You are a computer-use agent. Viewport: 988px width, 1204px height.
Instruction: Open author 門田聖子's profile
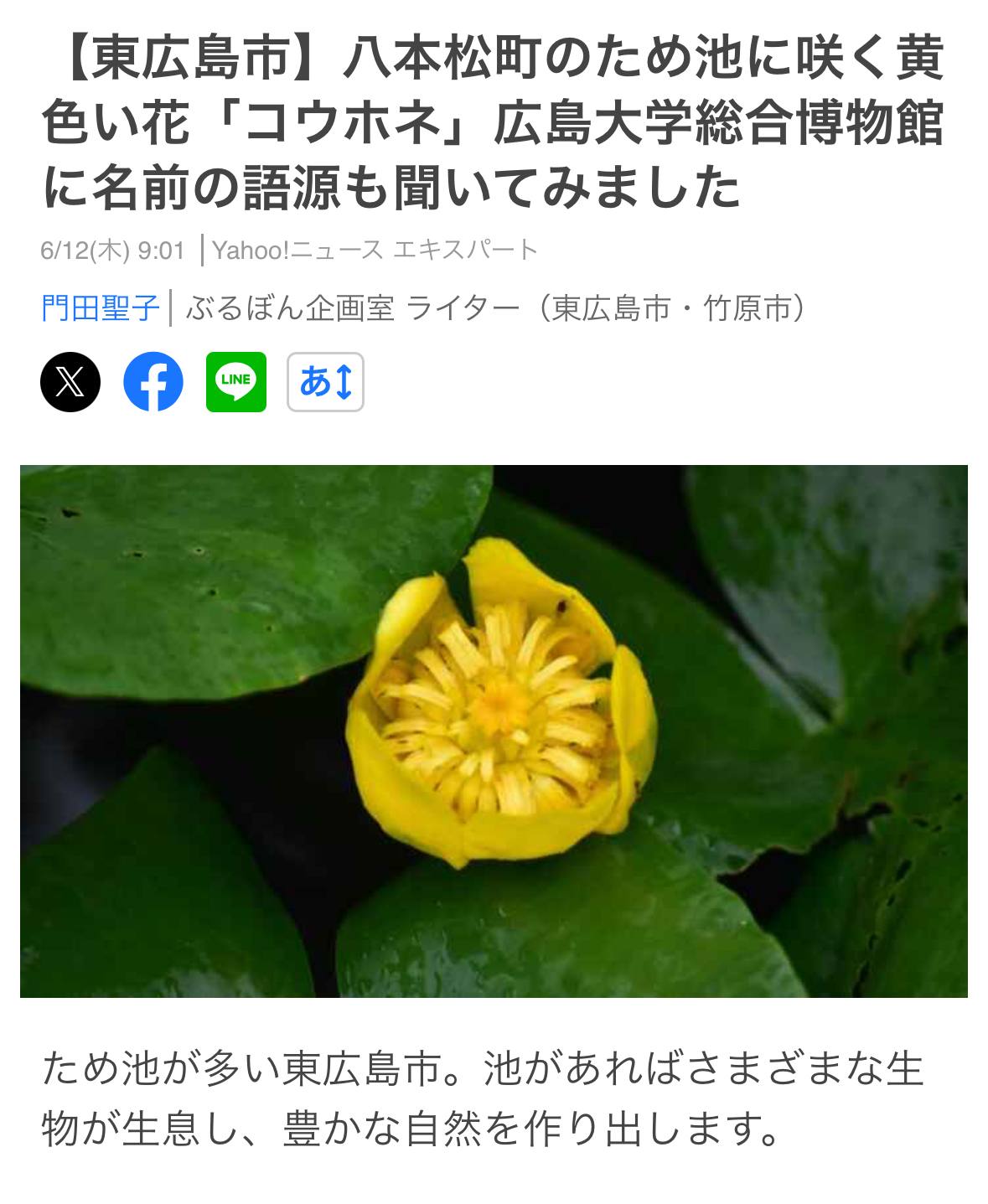(x=100, y=308)
